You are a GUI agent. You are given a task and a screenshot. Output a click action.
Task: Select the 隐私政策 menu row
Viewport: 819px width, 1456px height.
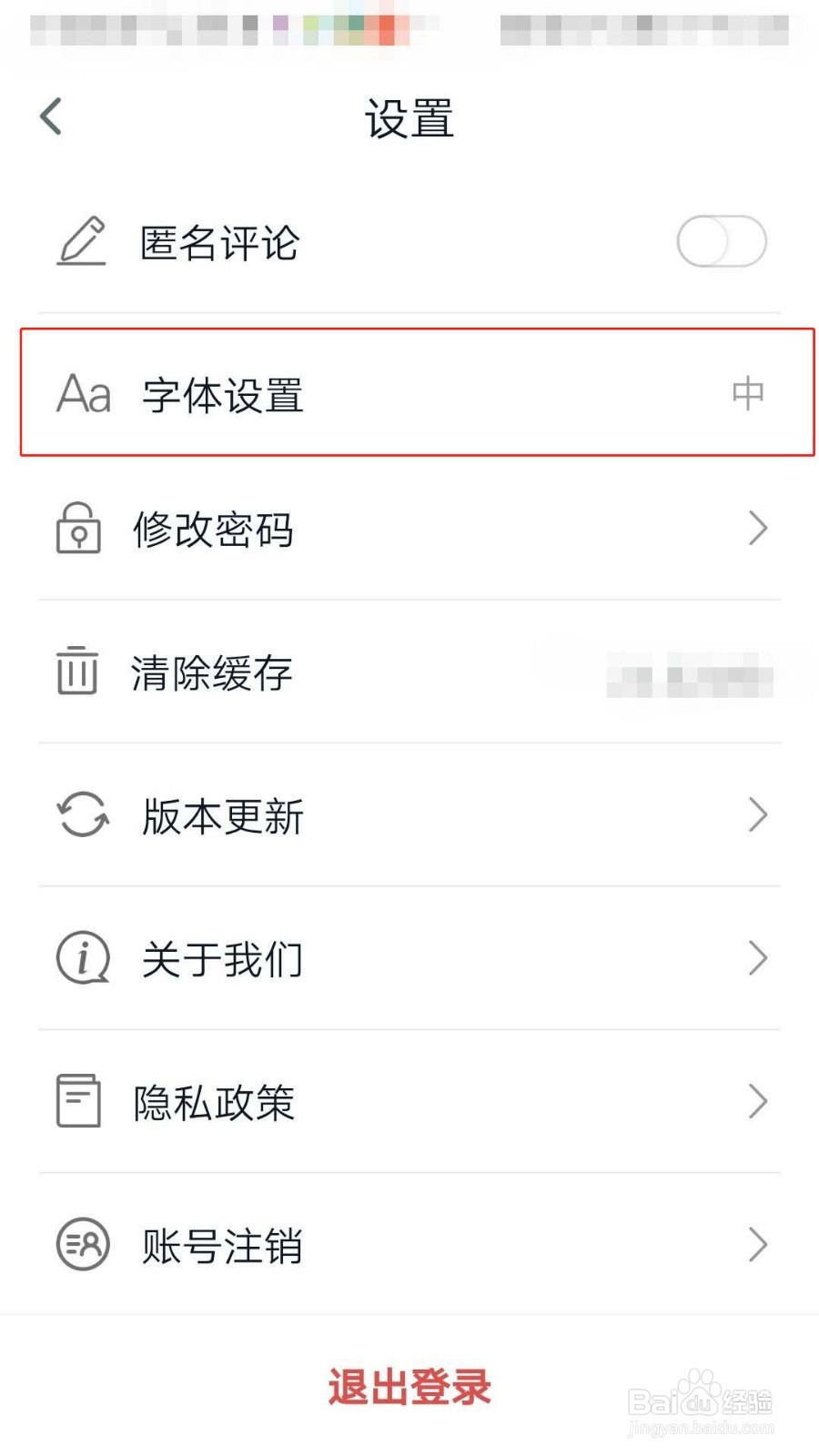point(409,1101)
